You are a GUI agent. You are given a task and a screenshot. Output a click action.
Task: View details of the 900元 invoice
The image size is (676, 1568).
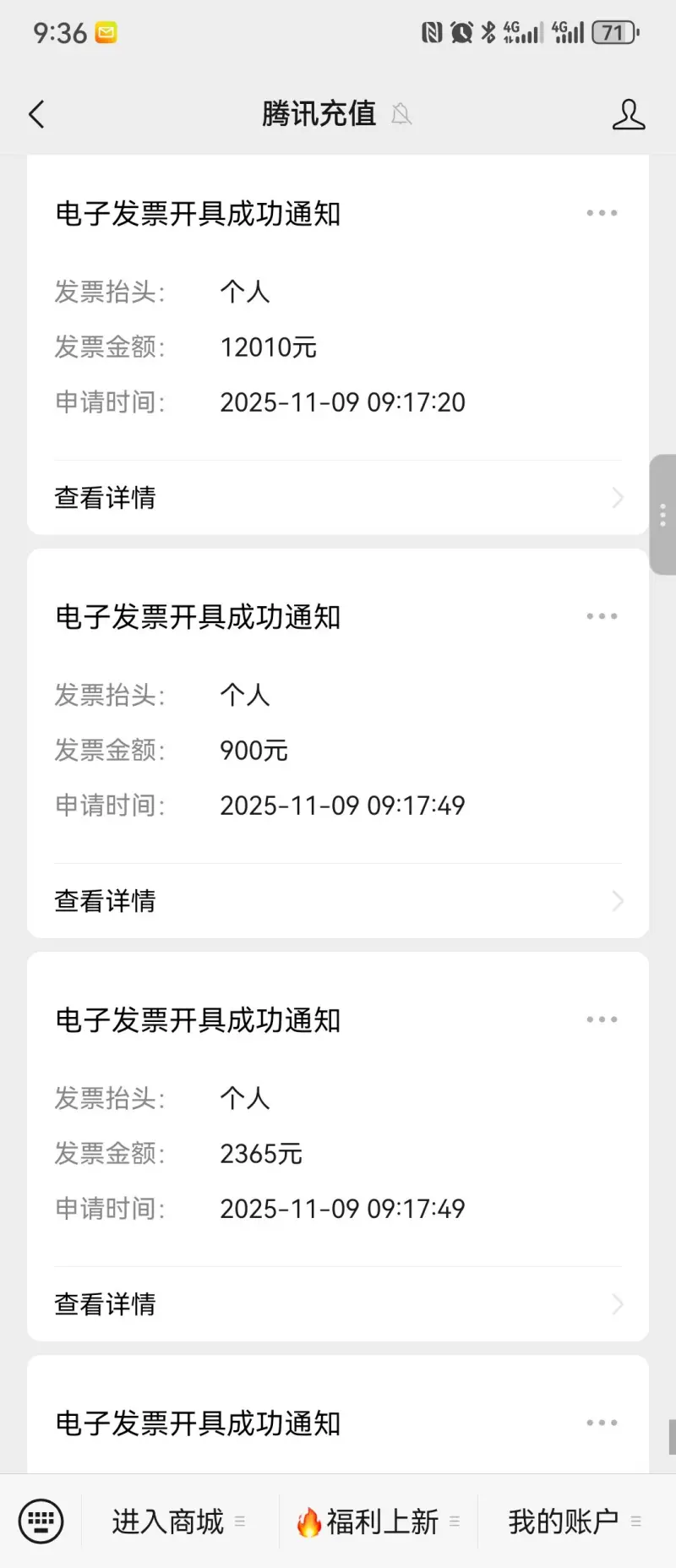point(338,901)
